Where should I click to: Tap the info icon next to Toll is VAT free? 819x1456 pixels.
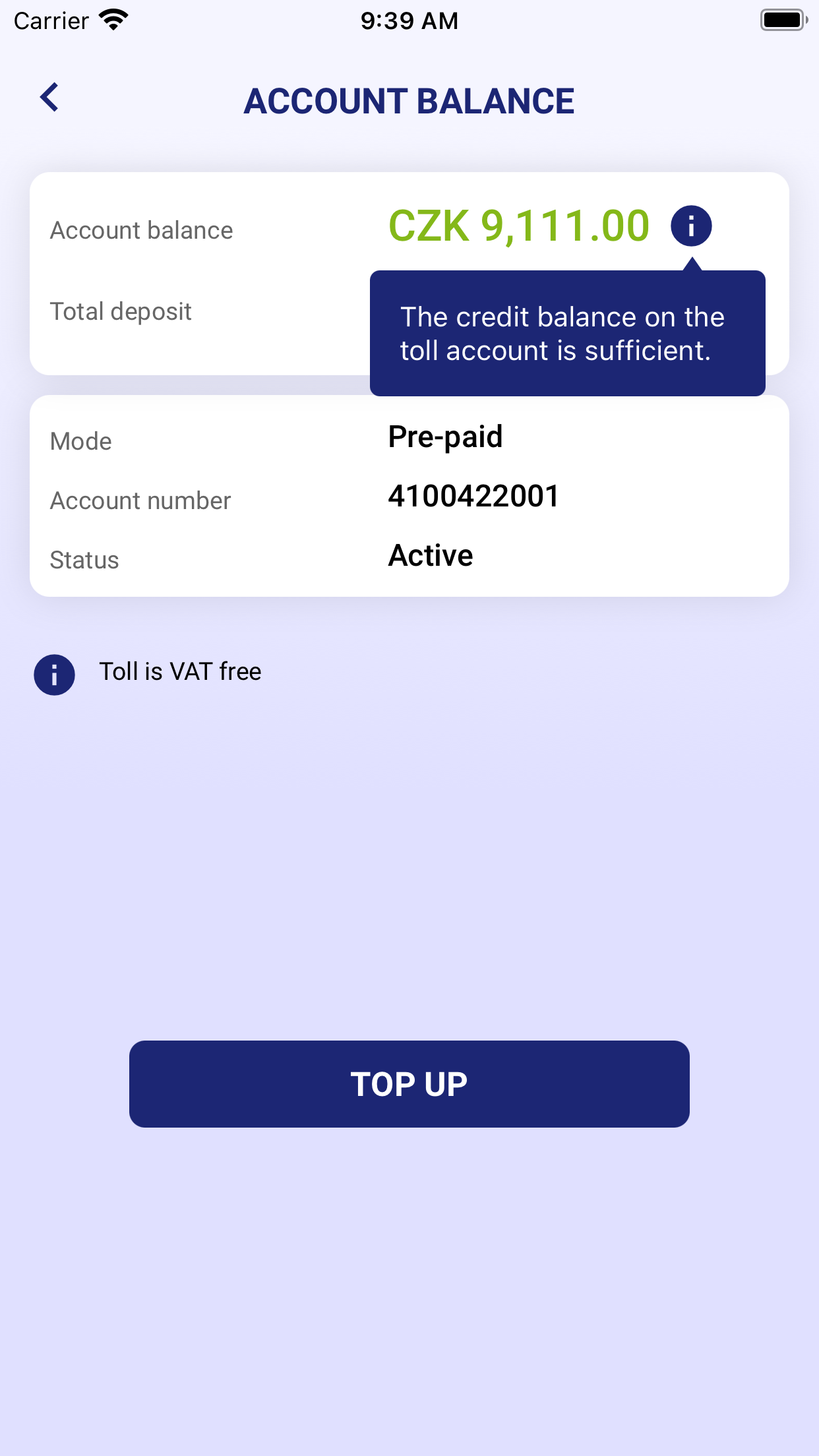[x=53, y=674]
